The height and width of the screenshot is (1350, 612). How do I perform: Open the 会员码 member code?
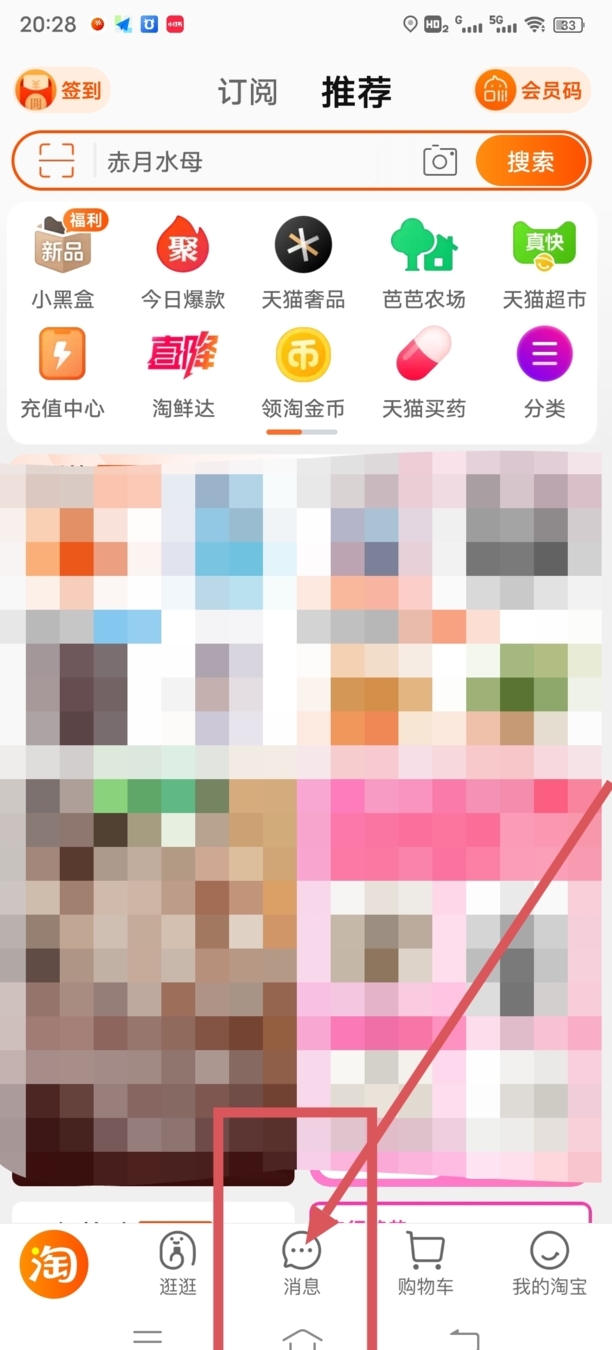pos(530,91)
